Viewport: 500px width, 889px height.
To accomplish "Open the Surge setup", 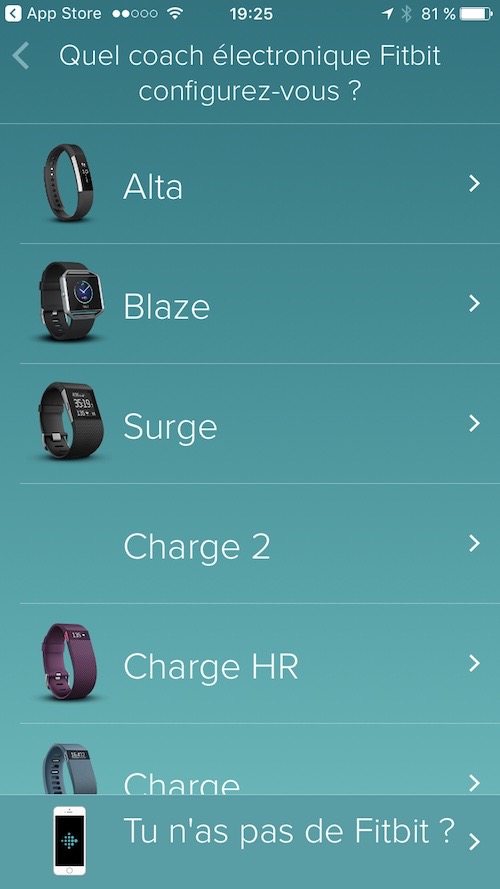I will (250, 424).
